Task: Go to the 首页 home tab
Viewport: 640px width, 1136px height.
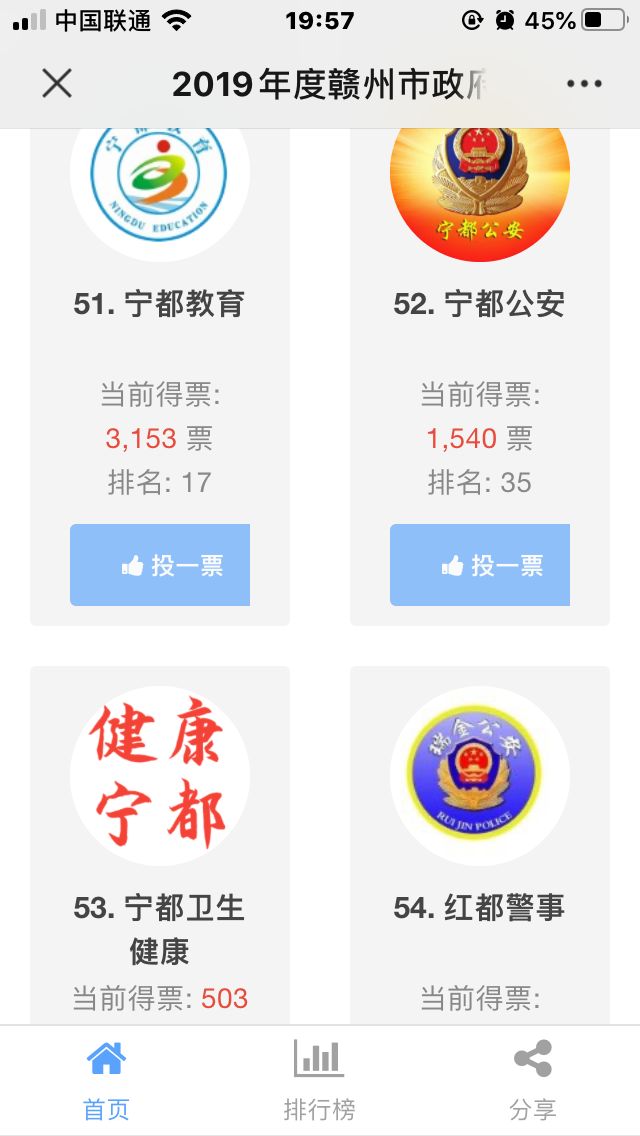Action: (107, 1080)
